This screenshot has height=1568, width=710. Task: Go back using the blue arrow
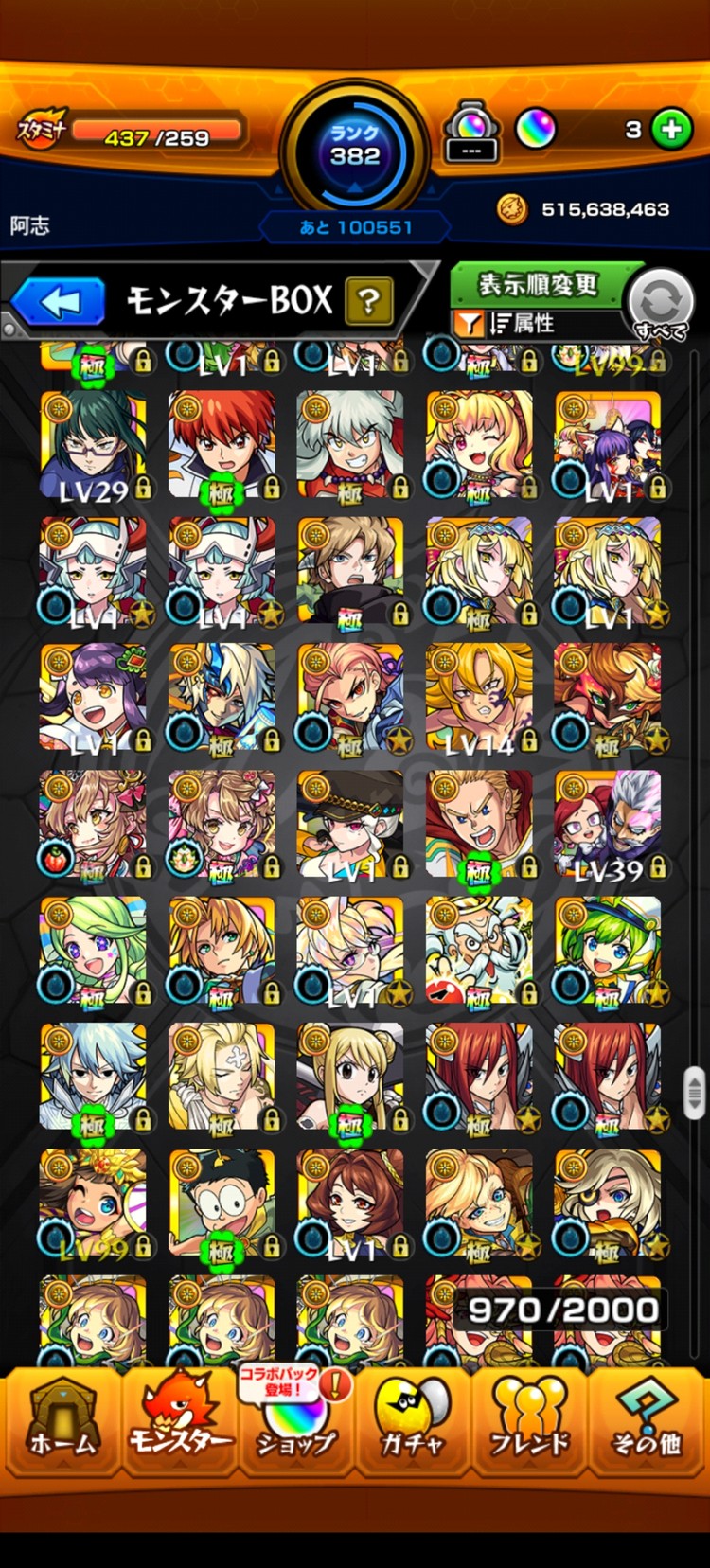(x=60, y=302)
